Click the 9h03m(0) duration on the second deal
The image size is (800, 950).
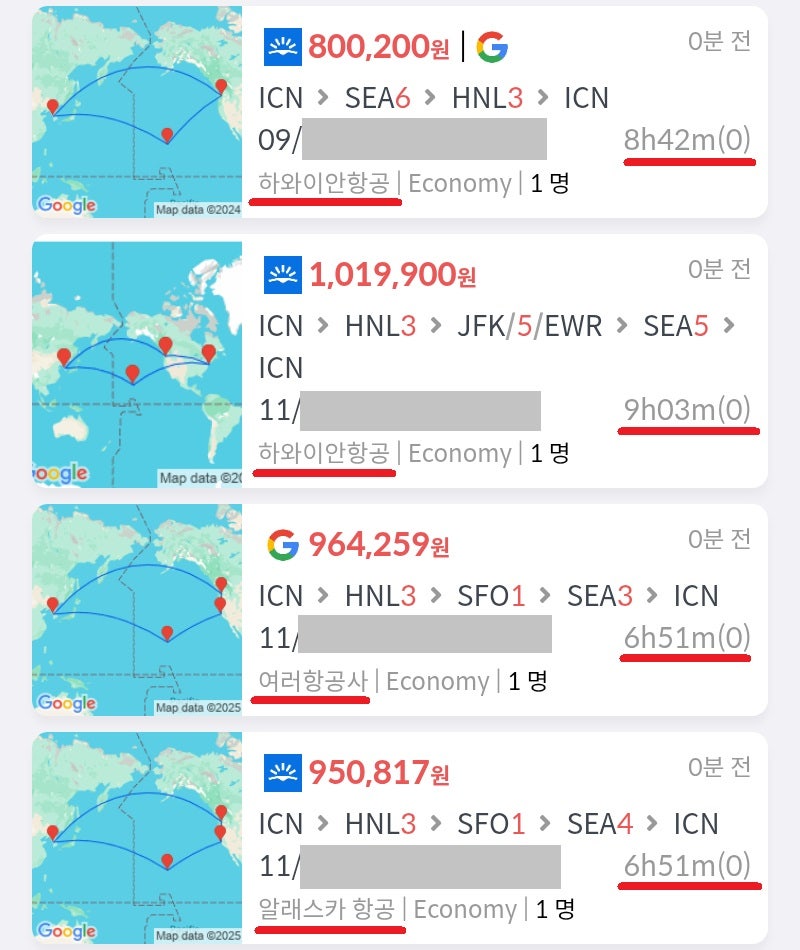click(x=686, y=410)
